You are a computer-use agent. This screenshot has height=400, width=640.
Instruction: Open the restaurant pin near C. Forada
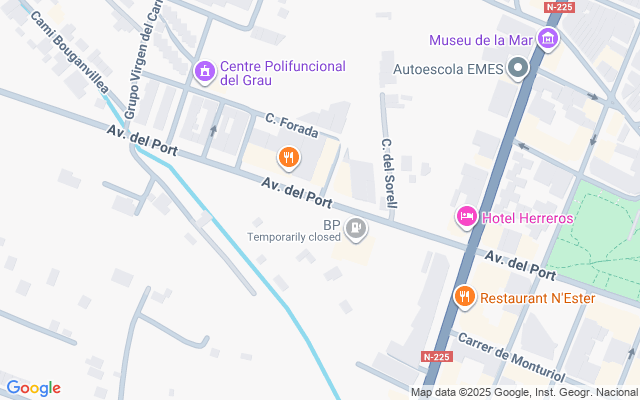pos(288,157)
